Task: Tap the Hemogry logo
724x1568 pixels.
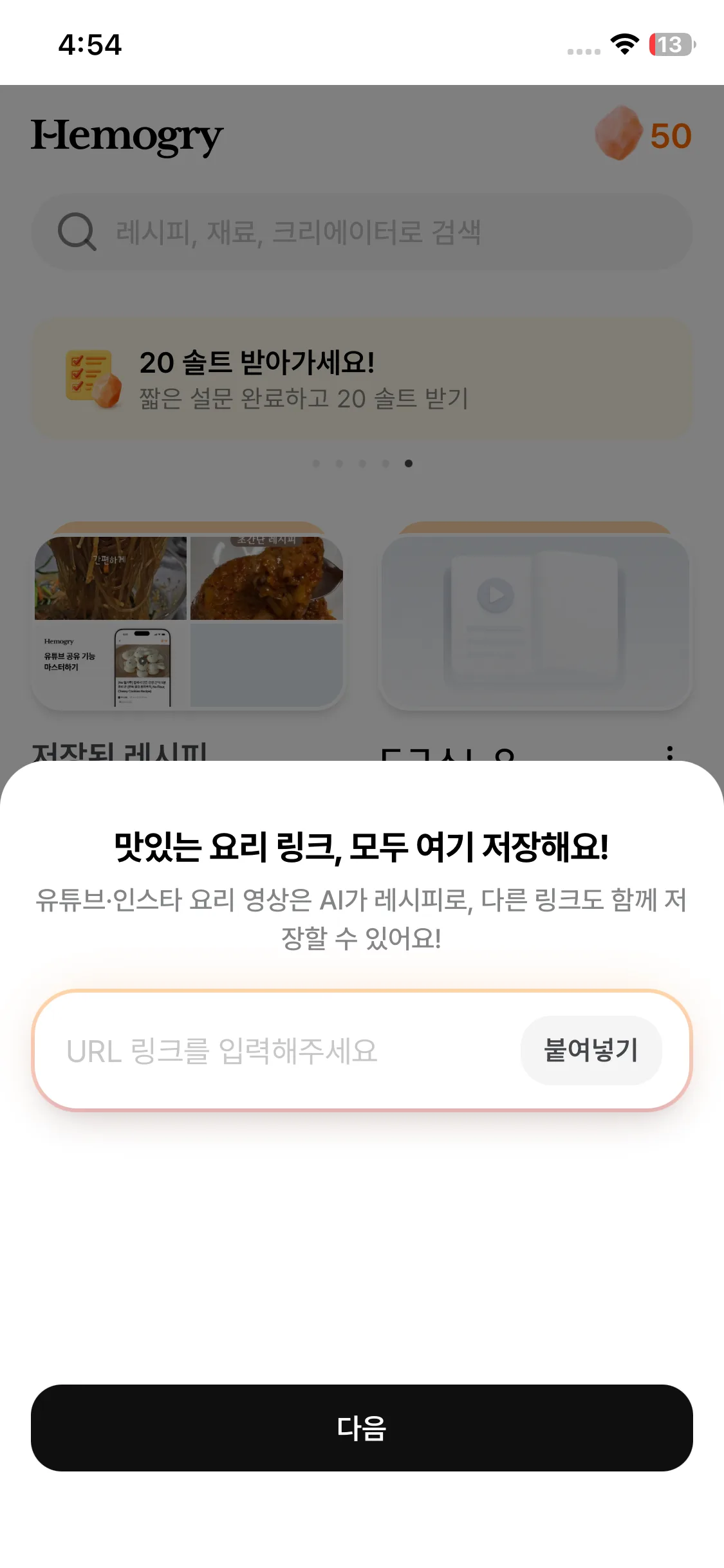Action: coord(127,135)
